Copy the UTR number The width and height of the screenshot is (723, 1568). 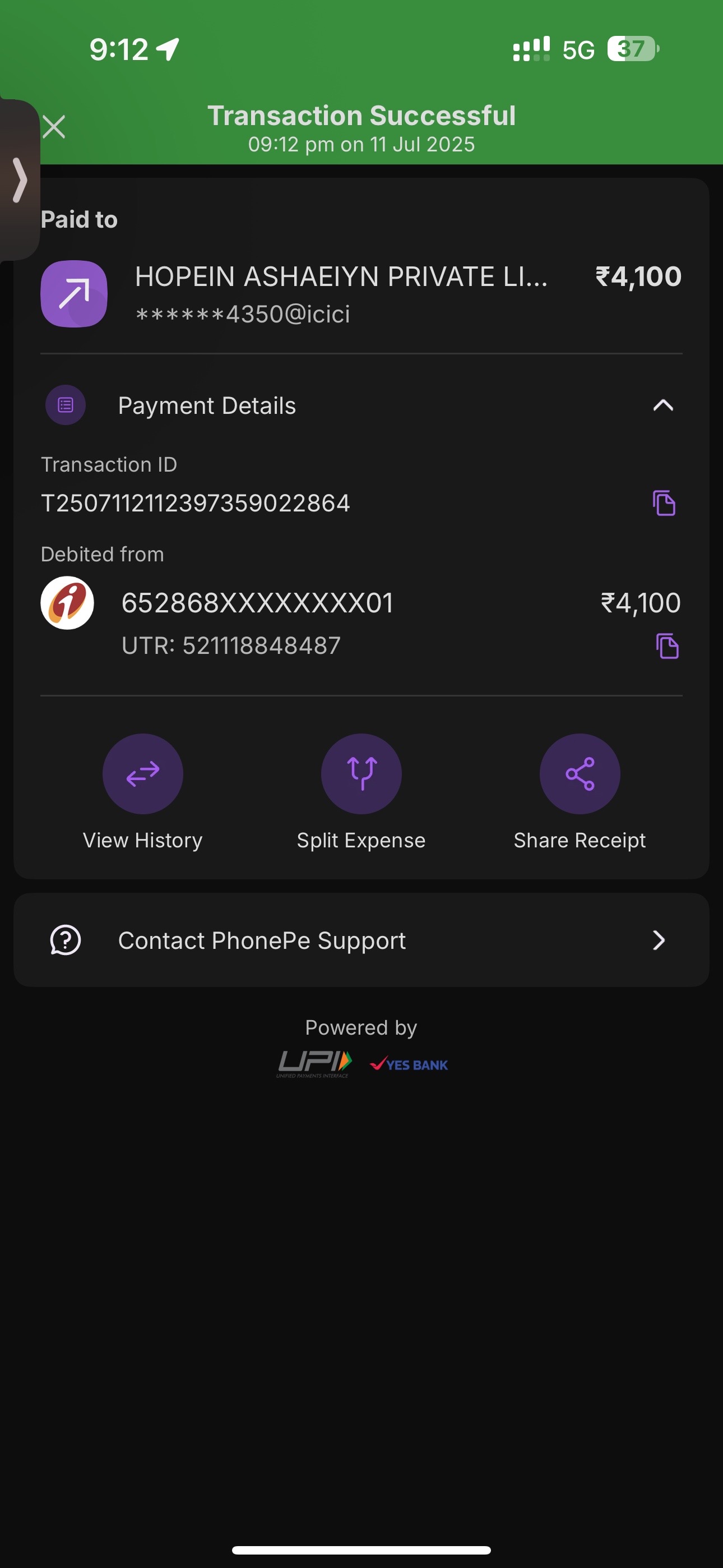pos(668,646)
